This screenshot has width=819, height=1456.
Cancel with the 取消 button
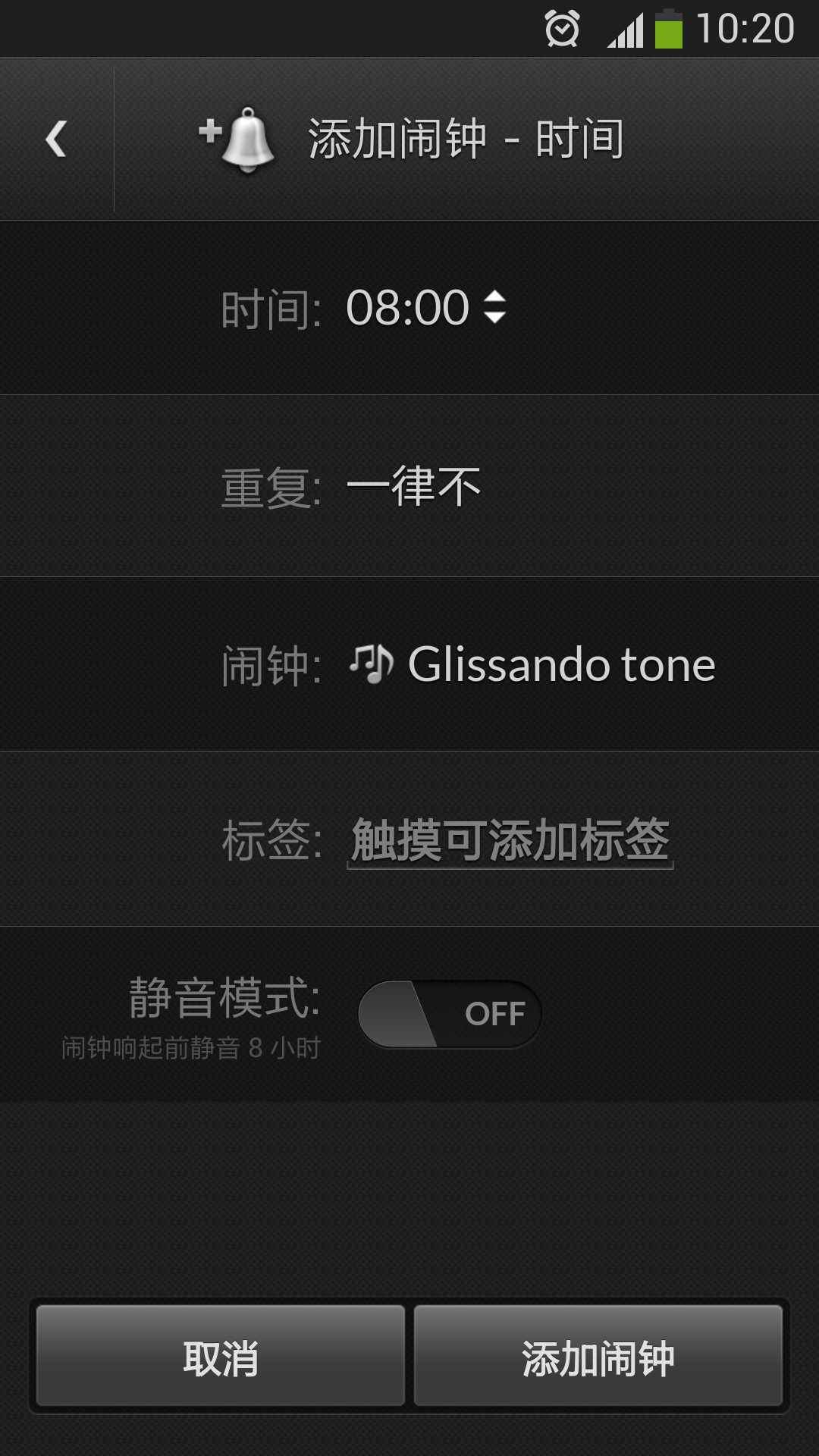[x=221, y=1356]
